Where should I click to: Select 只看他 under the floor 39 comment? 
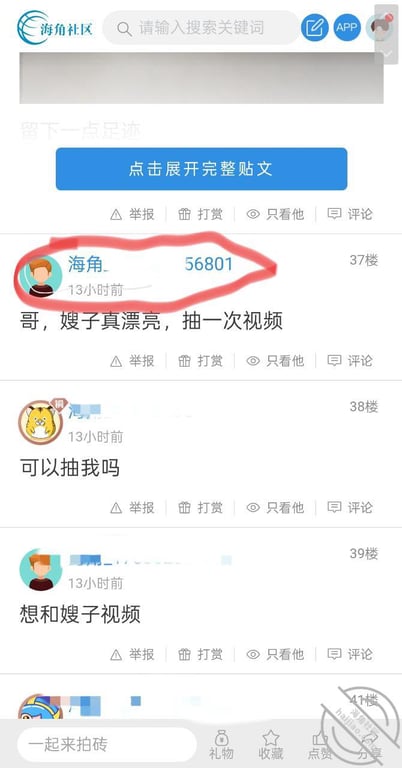tap(275, 654)
